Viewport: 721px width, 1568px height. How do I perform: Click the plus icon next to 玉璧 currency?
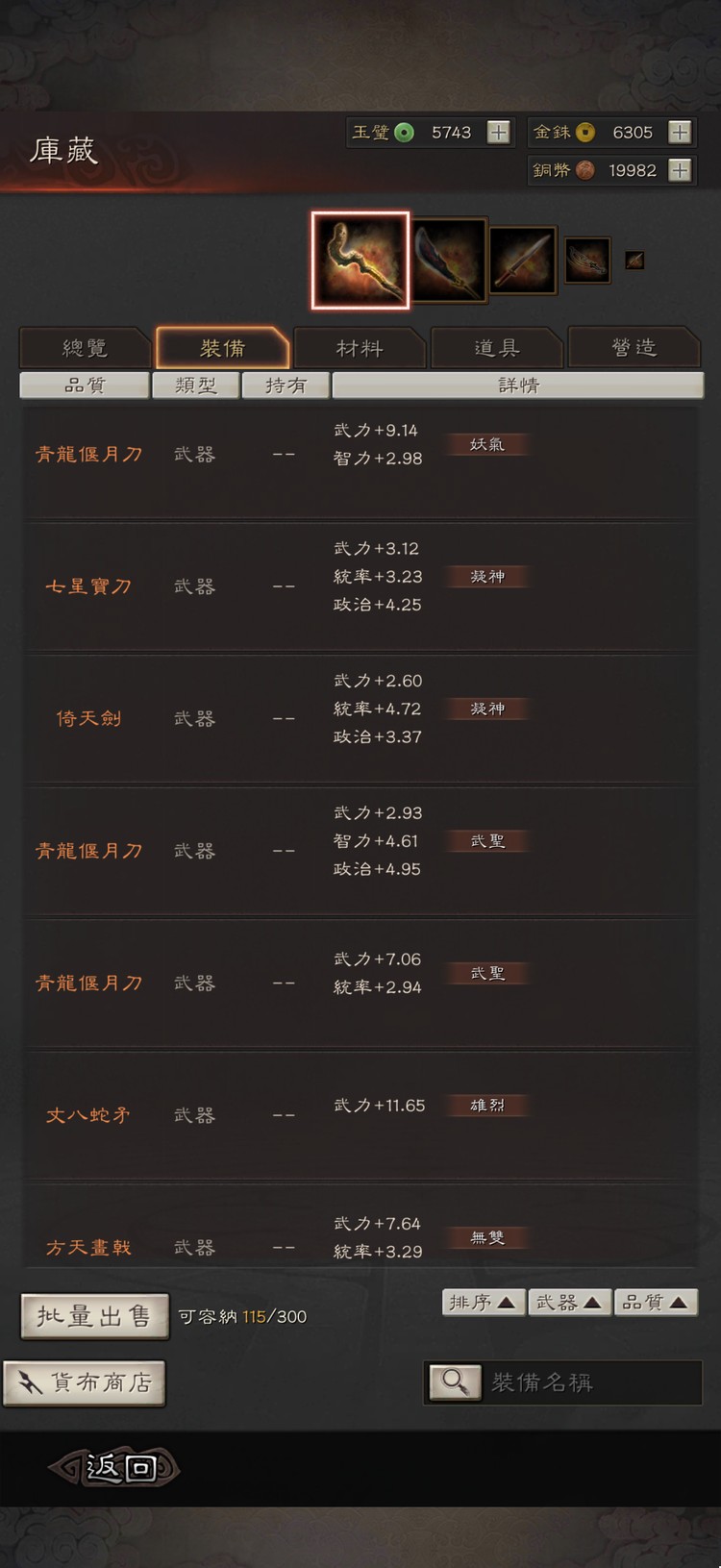click(499, 132)
